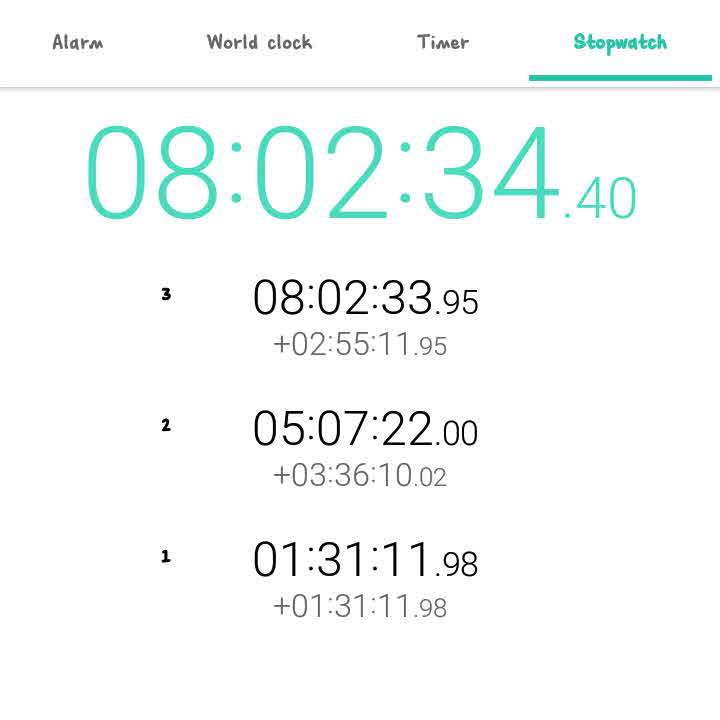
Task: Select the Stopwatch tab
Action: pos(620,42)
